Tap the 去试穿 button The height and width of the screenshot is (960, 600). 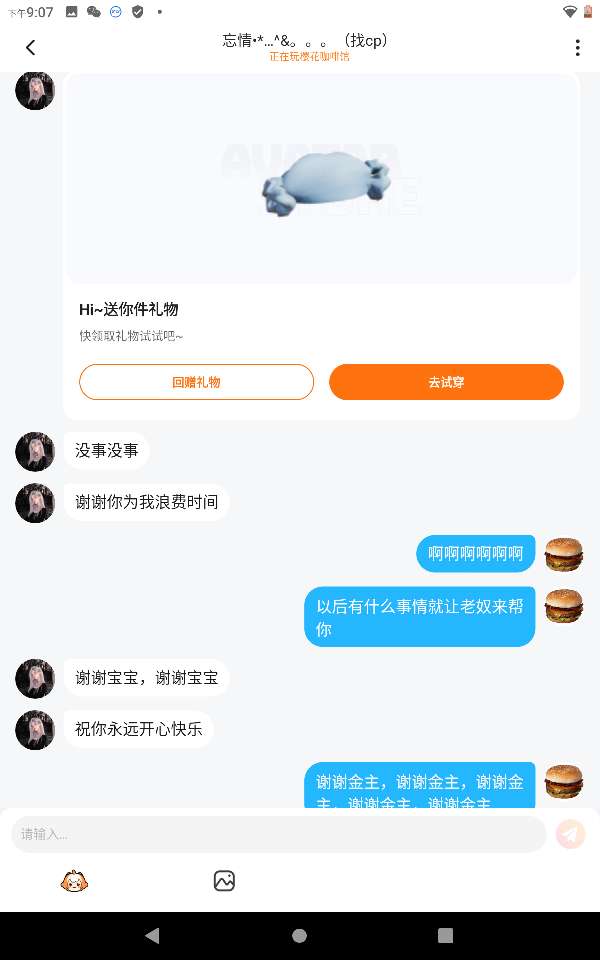tap(446, 382)
